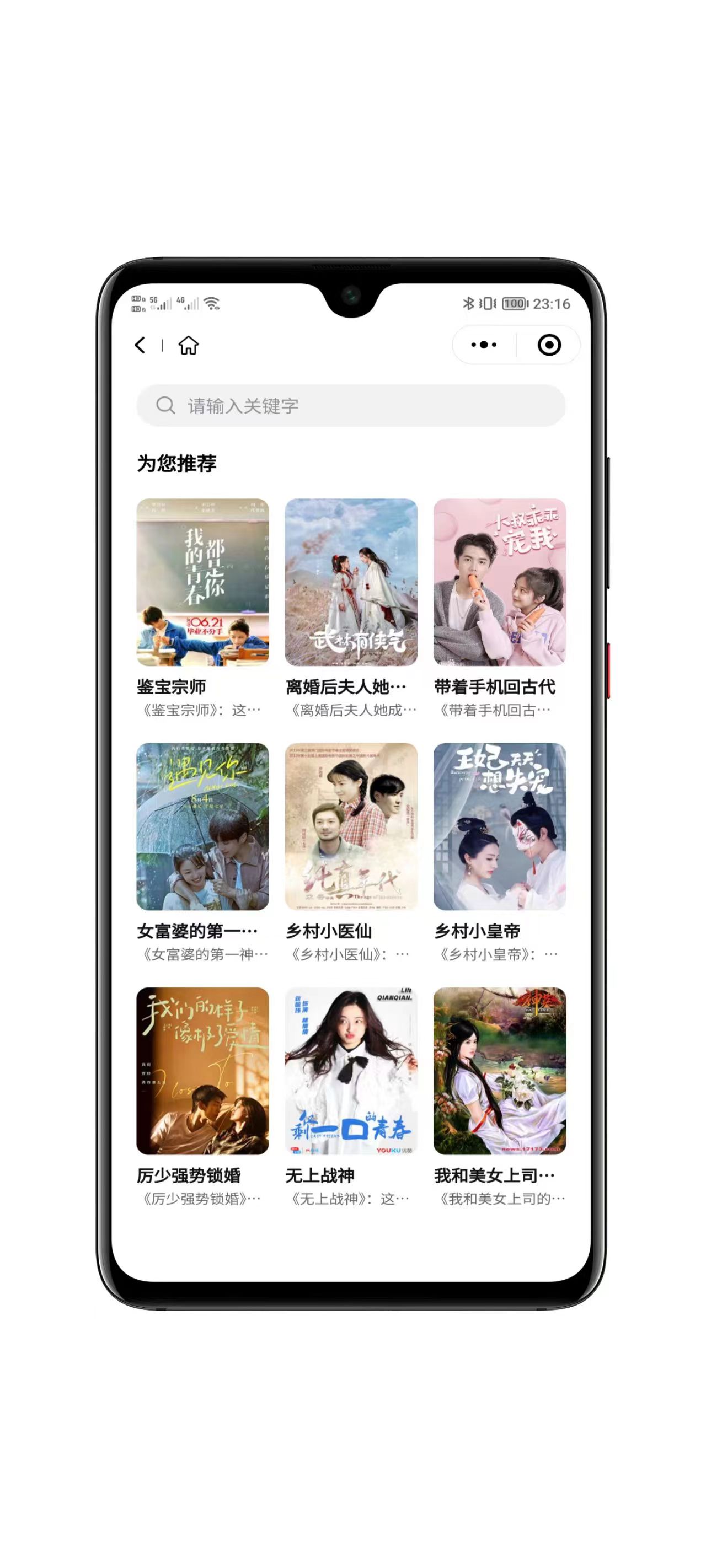Select the 厉少强势锁婚 drama
Viewport: 706px width, 1568px height.
(x=202, y=1071)
